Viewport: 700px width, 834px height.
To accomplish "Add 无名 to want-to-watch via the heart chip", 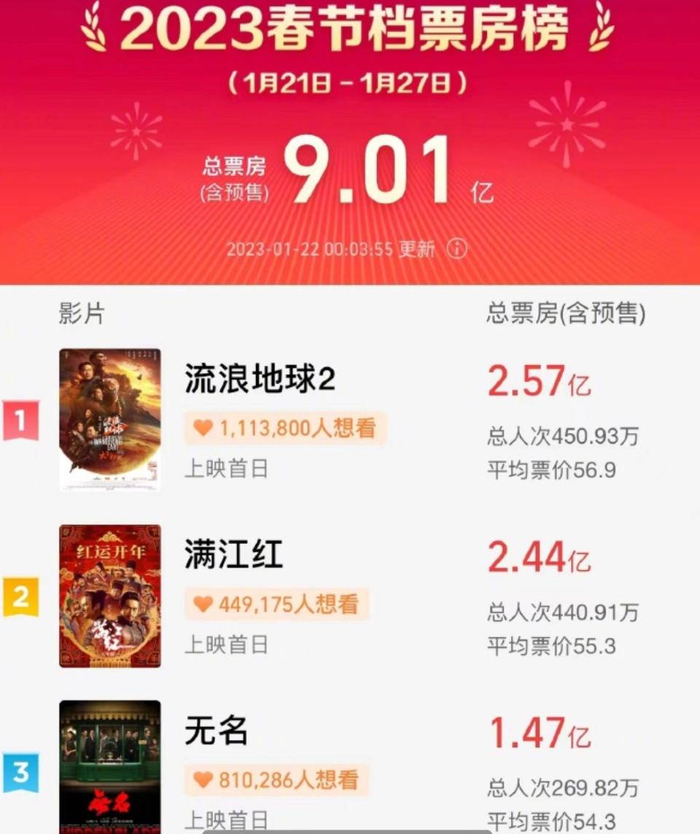I will coord(277,780).
